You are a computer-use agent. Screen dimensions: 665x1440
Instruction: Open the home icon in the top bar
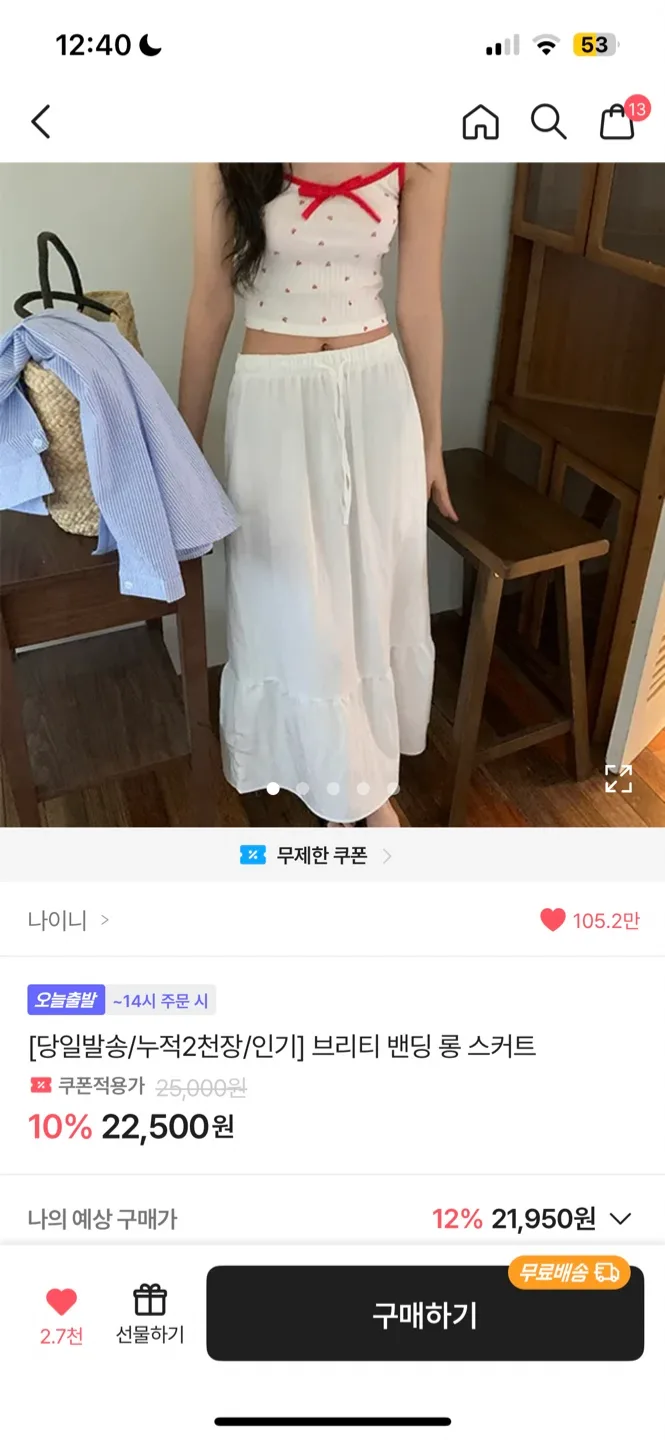[x=480, y=122]
